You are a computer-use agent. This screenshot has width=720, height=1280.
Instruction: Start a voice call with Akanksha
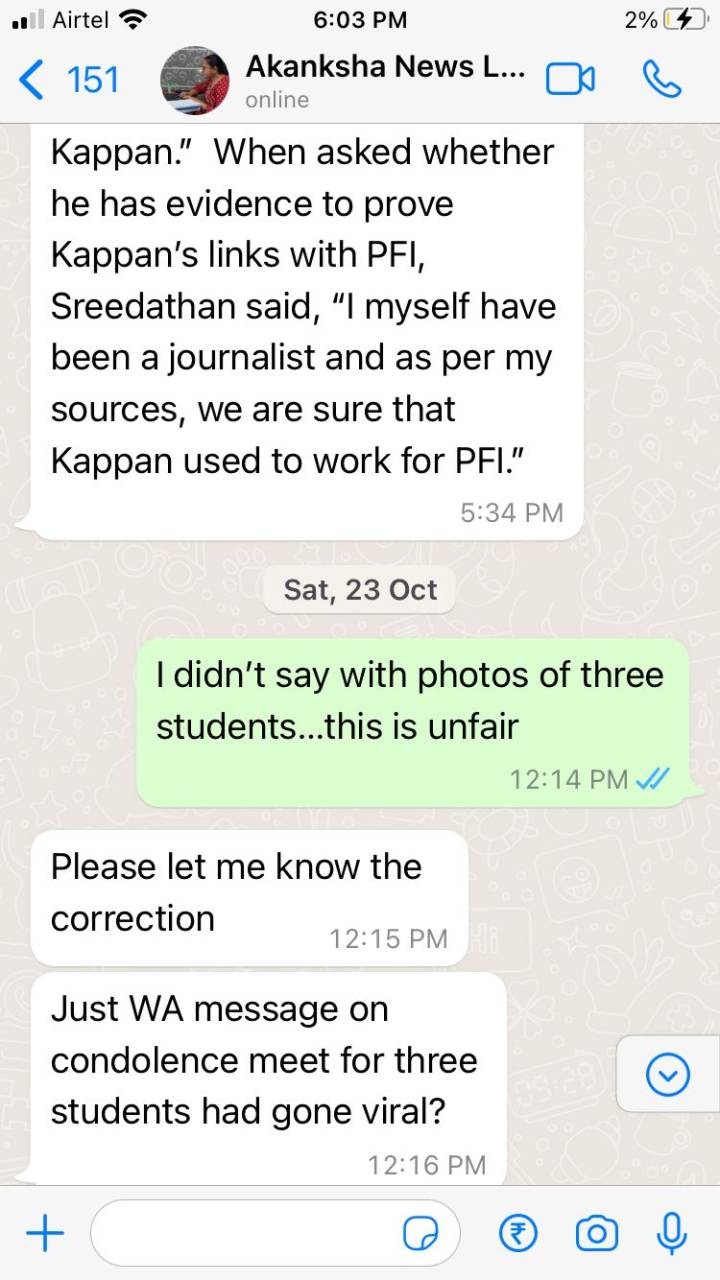pos(661,80)
